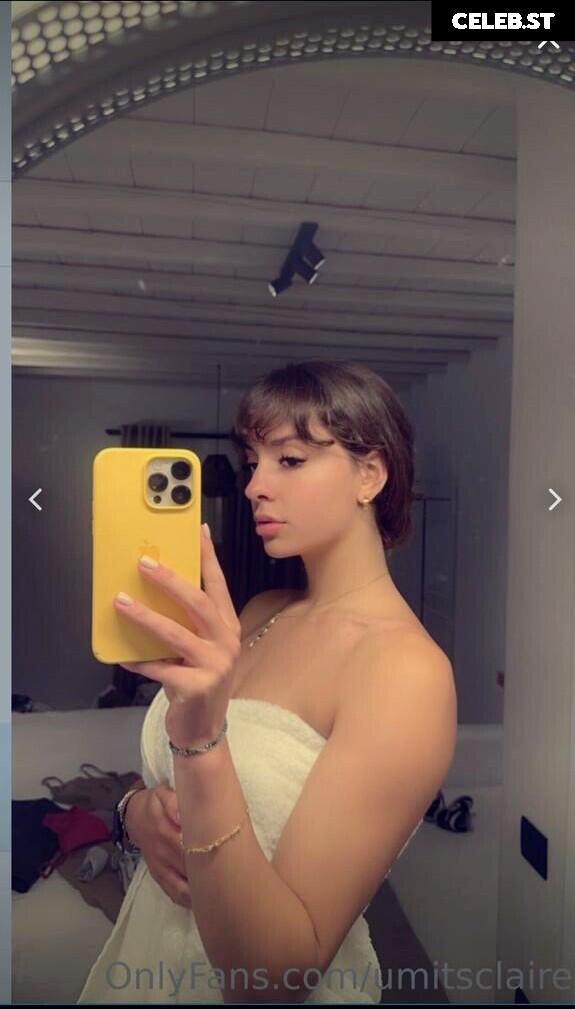
Task: Go to the previous photo
Action: coord(35,499)
